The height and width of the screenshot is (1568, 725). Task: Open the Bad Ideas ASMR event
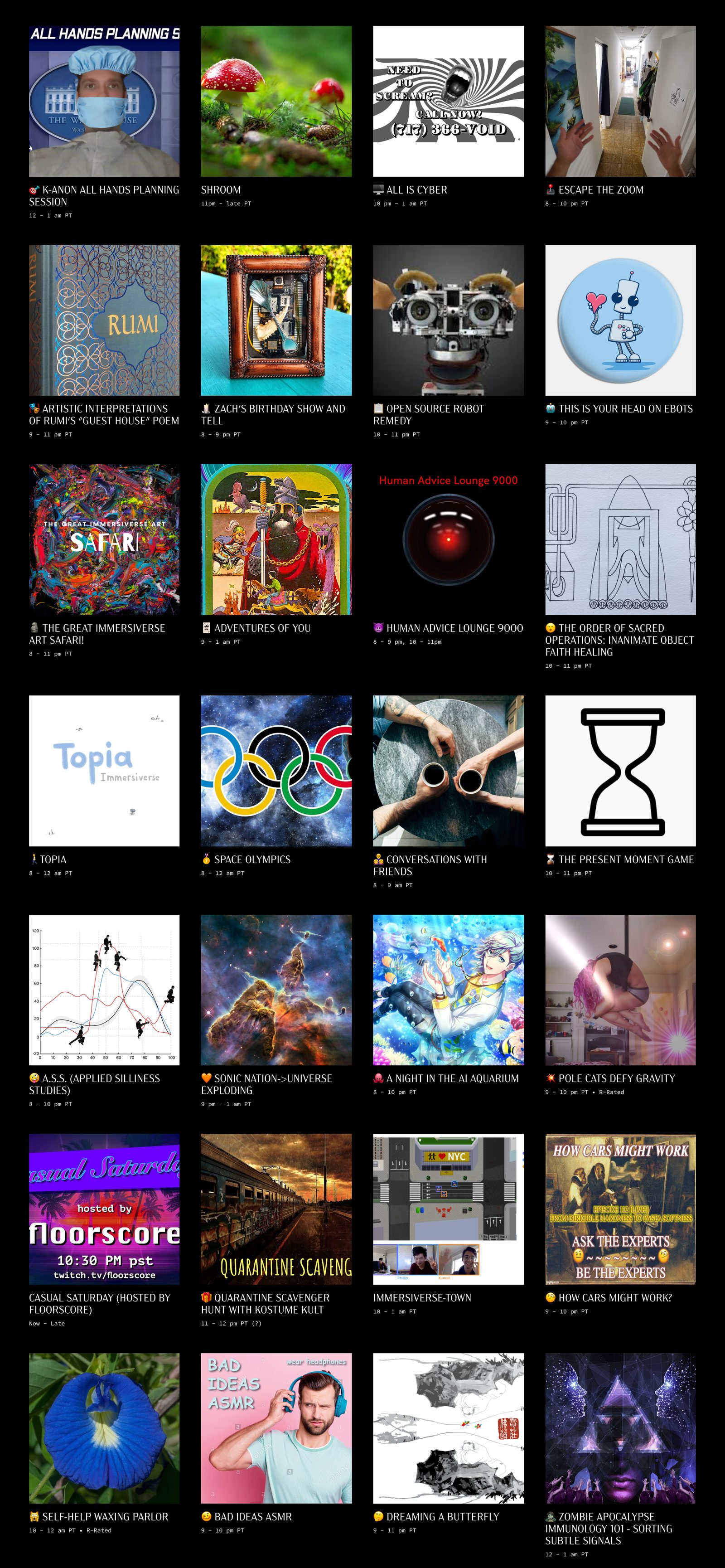(276, 1428)
